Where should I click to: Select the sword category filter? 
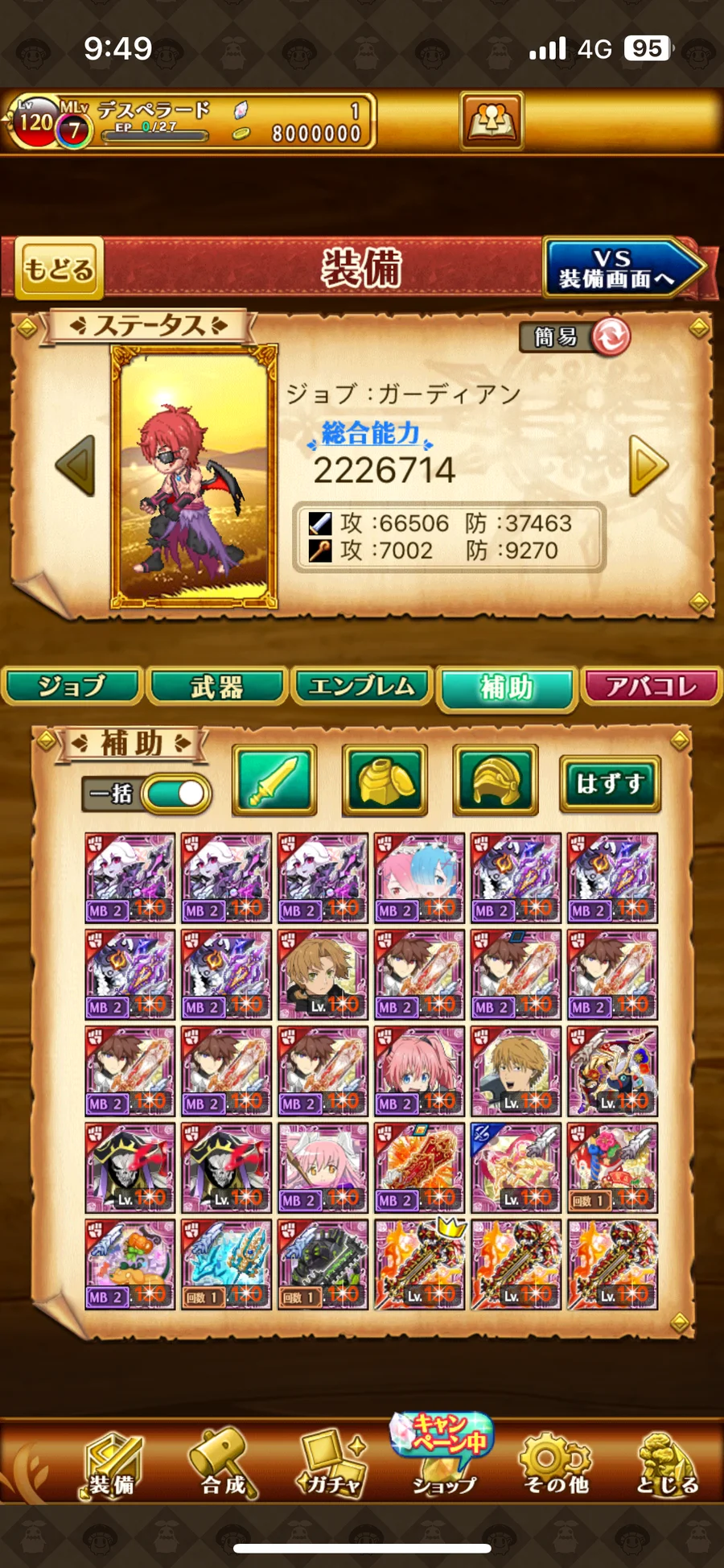pyautogui.click(x=274, y=780)
